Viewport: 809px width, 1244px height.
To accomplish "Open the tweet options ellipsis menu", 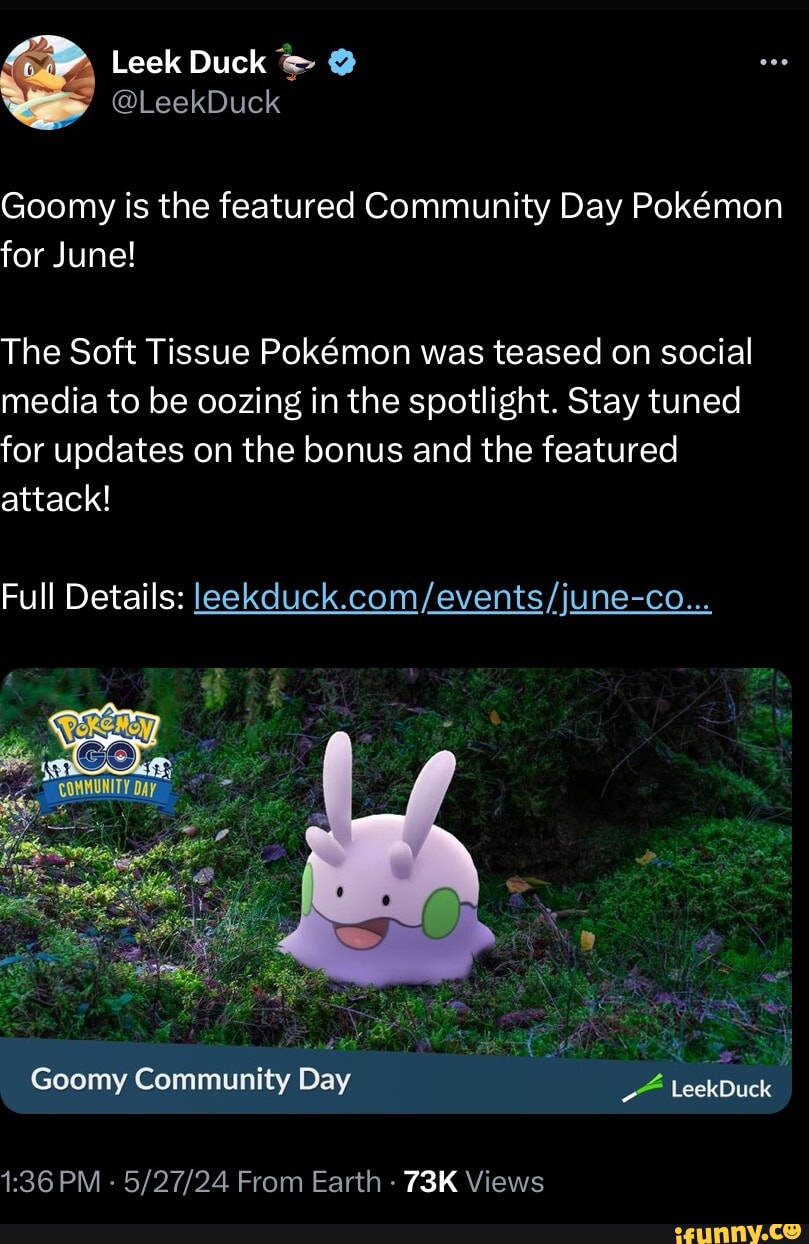I will point(775,60).
